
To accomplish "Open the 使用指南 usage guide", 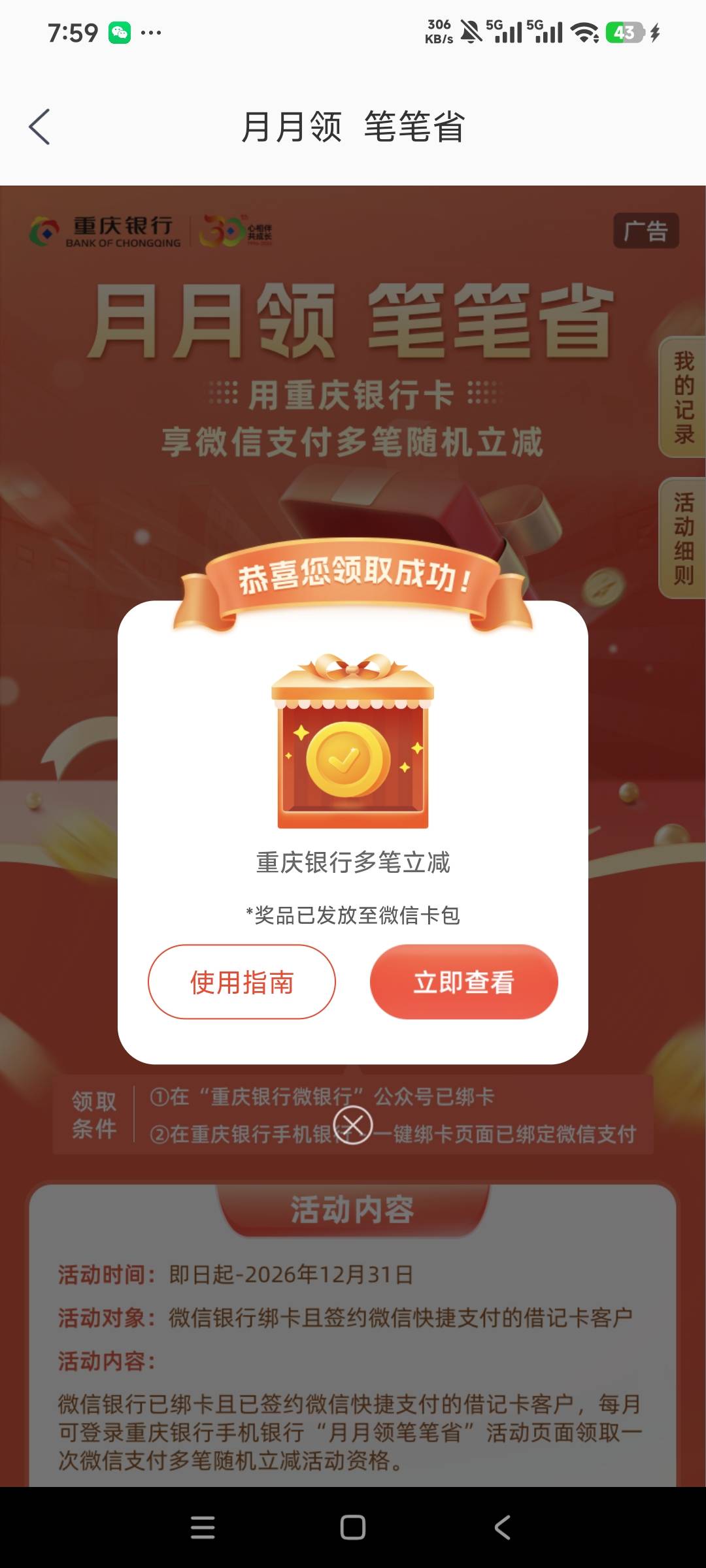I will point(242,981).
